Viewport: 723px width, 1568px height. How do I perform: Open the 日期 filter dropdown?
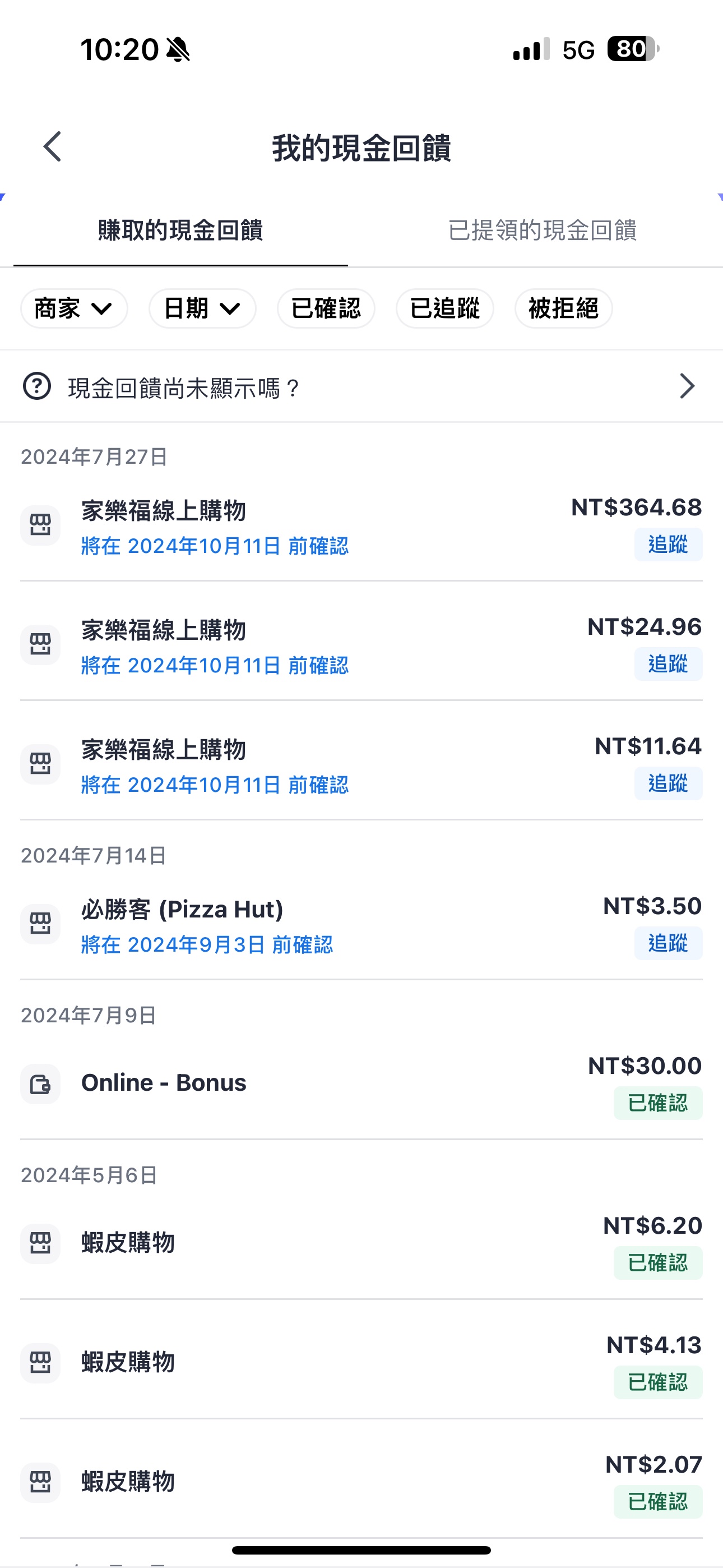tap(203, 308)
